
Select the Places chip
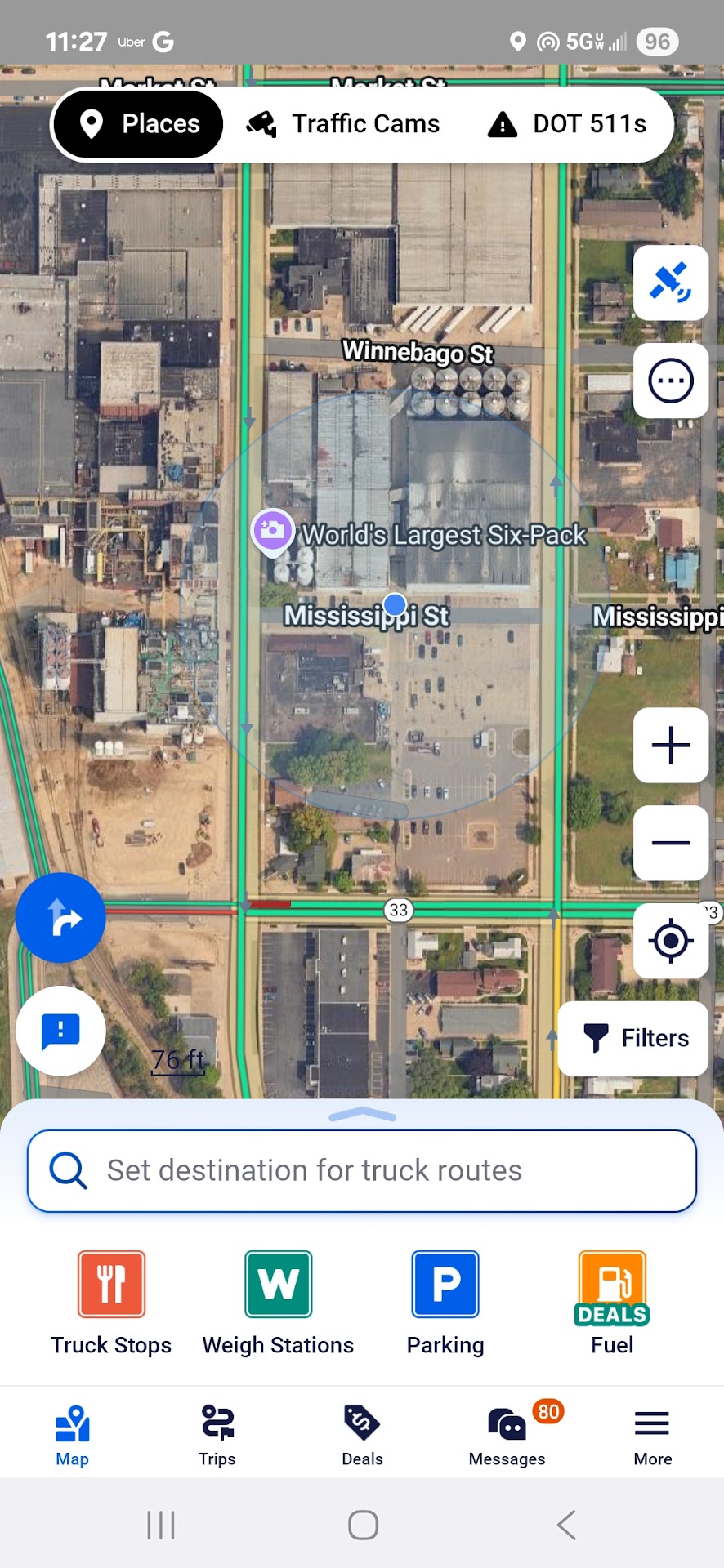(138, 124)
